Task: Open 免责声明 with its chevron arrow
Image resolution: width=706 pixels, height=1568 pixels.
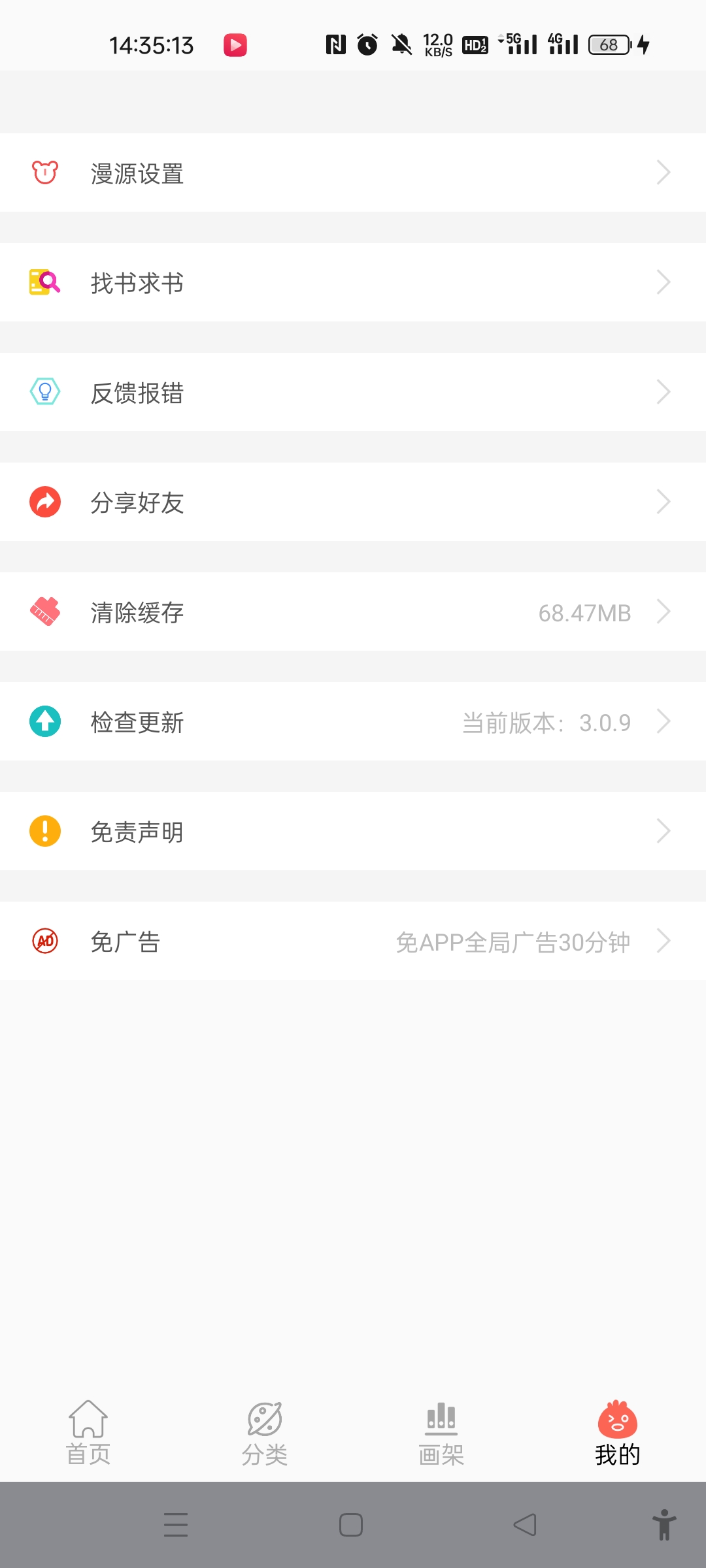Action: [x=663, y=831]
